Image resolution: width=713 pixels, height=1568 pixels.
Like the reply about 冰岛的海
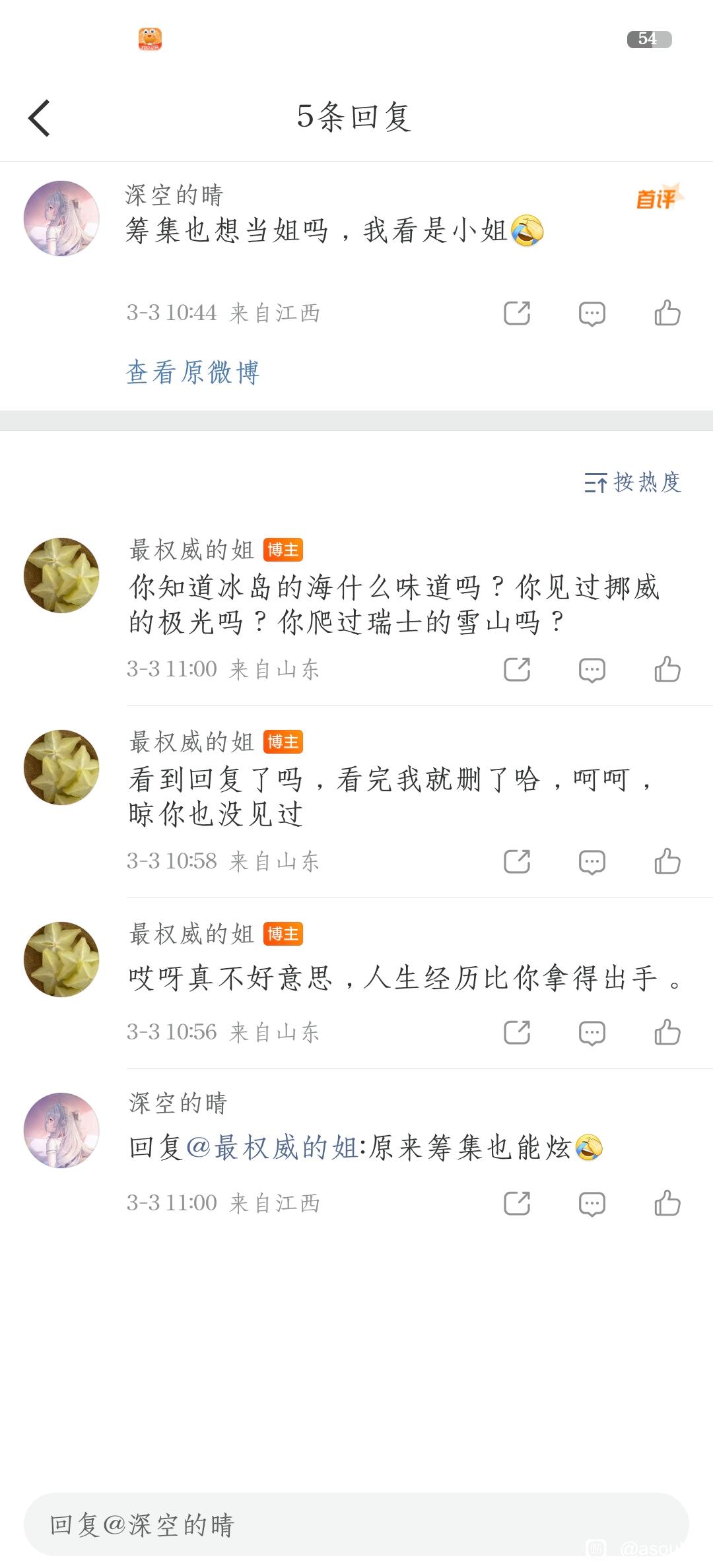click(667, 669)
